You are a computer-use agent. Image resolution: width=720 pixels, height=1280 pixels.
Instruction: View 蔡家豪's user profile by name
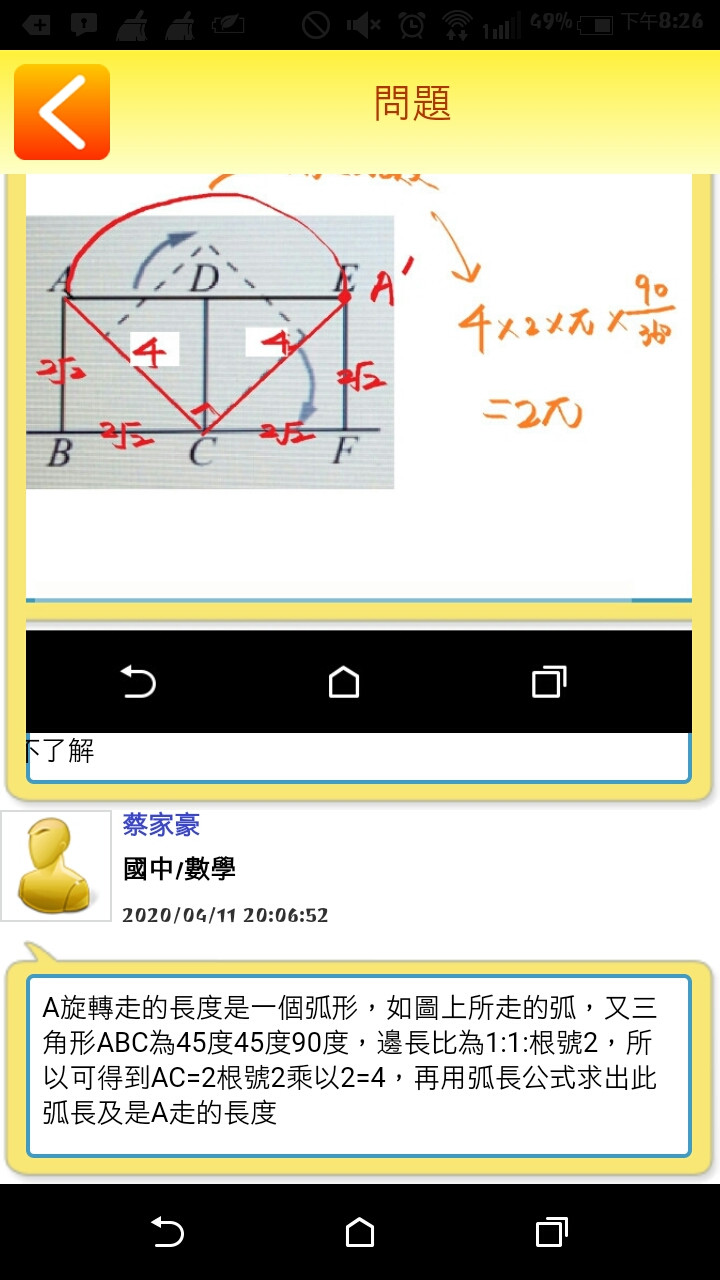click(161, 825)
